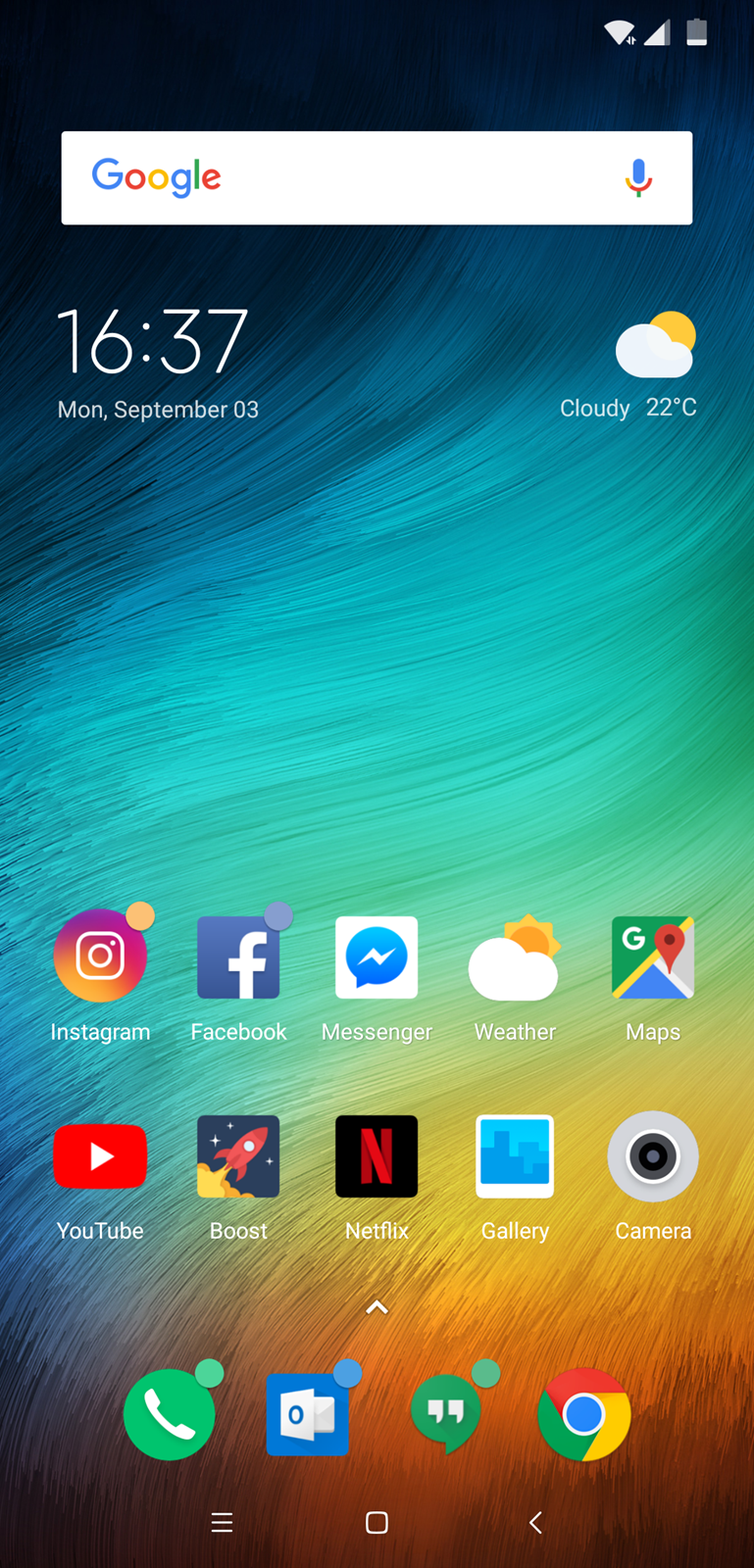Image resolution: width=754 pixels, height=1568 pixels.
Task: Open the Cloudy 22°C weather widget
Action: point(628,366)
